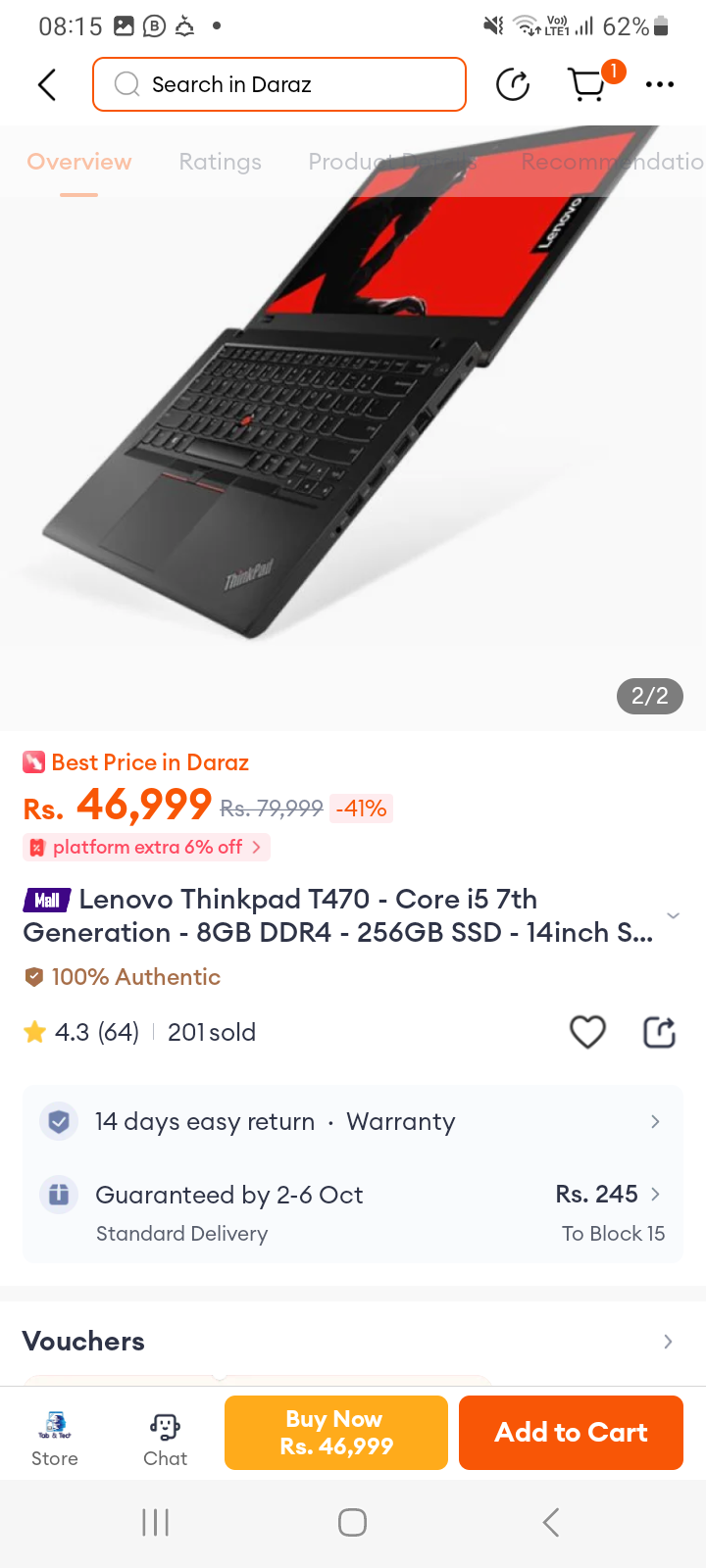Add to Cart

point(571,1433)
